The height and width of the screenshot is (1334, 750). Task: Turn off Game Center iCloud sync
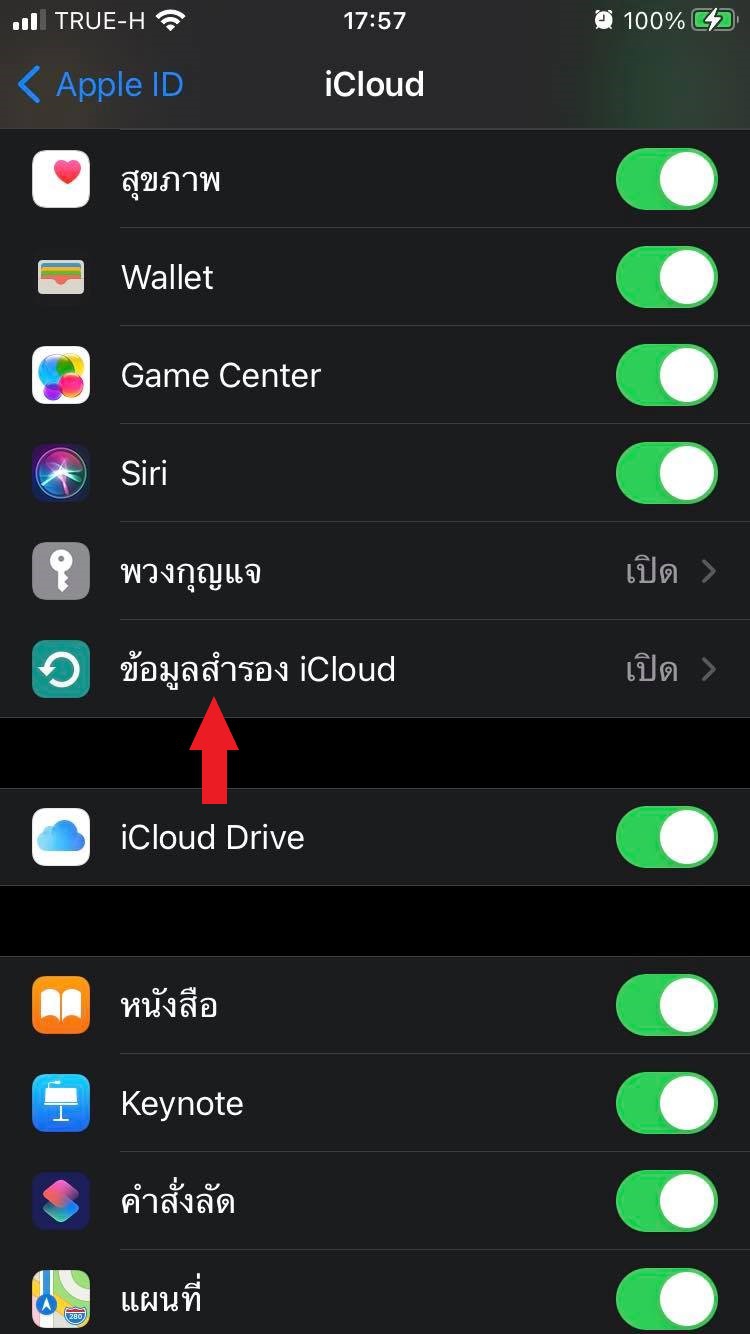(x=666, y=375)
